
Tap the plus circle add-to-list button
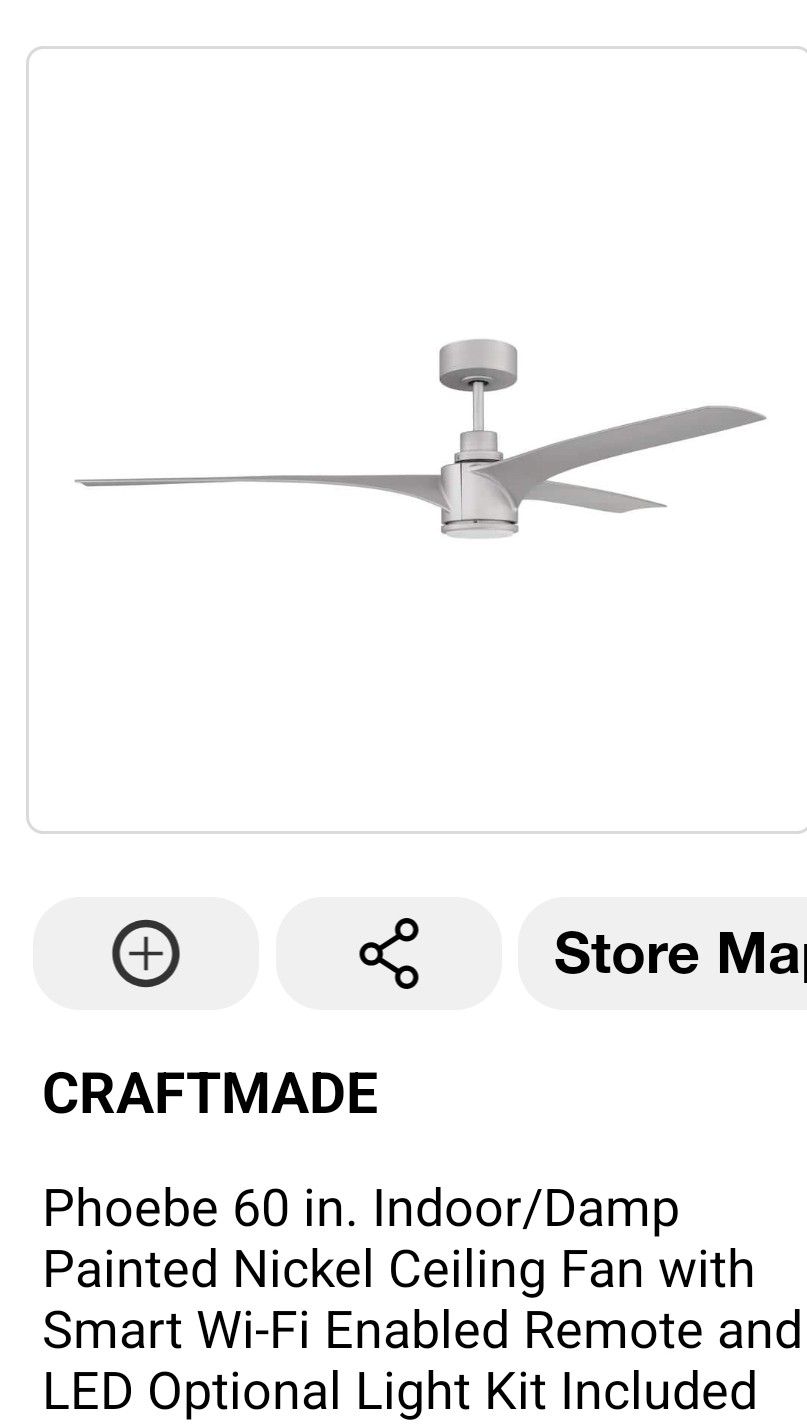[x=146, y=953]
